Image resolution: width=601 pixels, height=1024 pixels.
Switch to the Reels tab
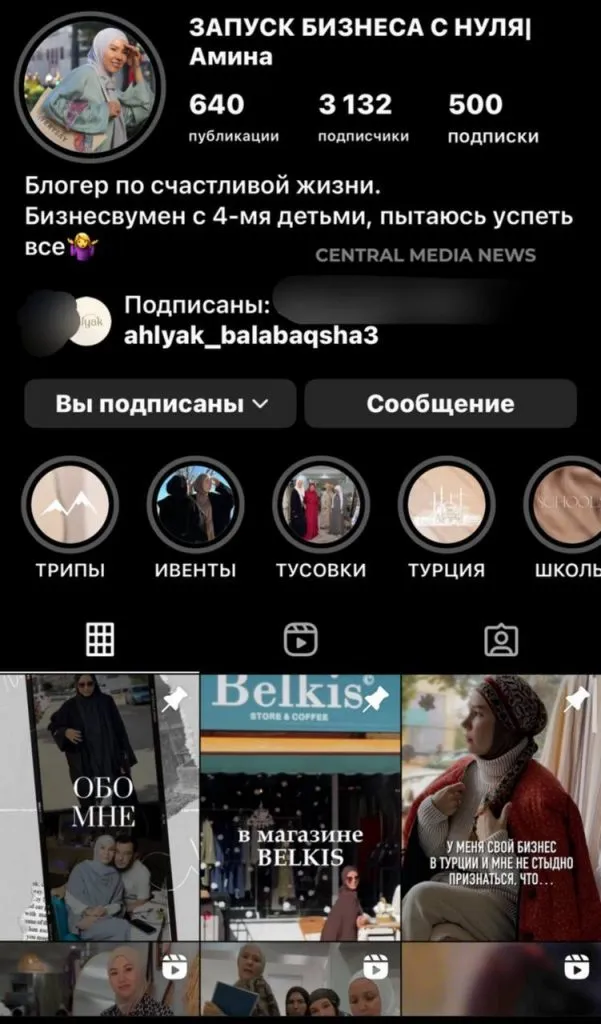pos(300,639)
